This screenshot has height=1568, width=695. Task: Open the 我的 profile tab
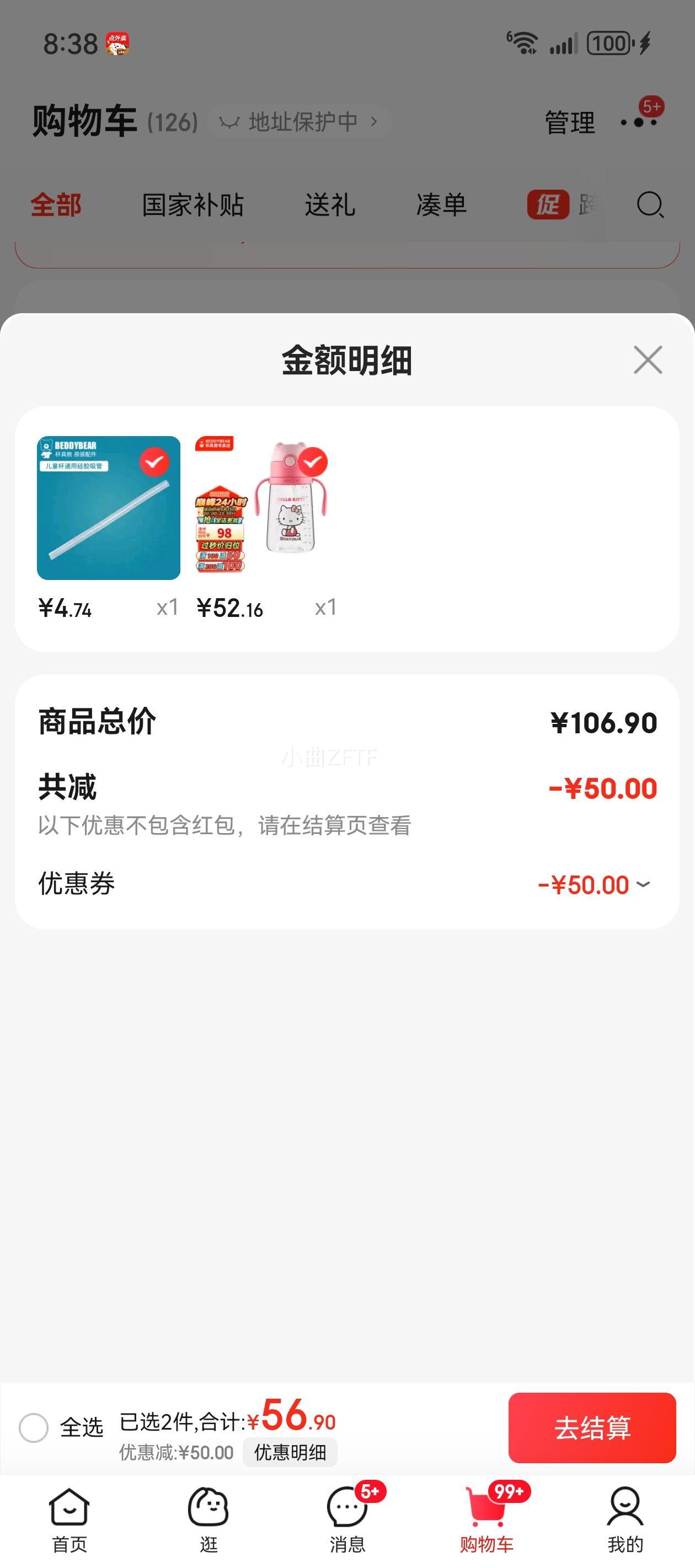pos(625,1519)
